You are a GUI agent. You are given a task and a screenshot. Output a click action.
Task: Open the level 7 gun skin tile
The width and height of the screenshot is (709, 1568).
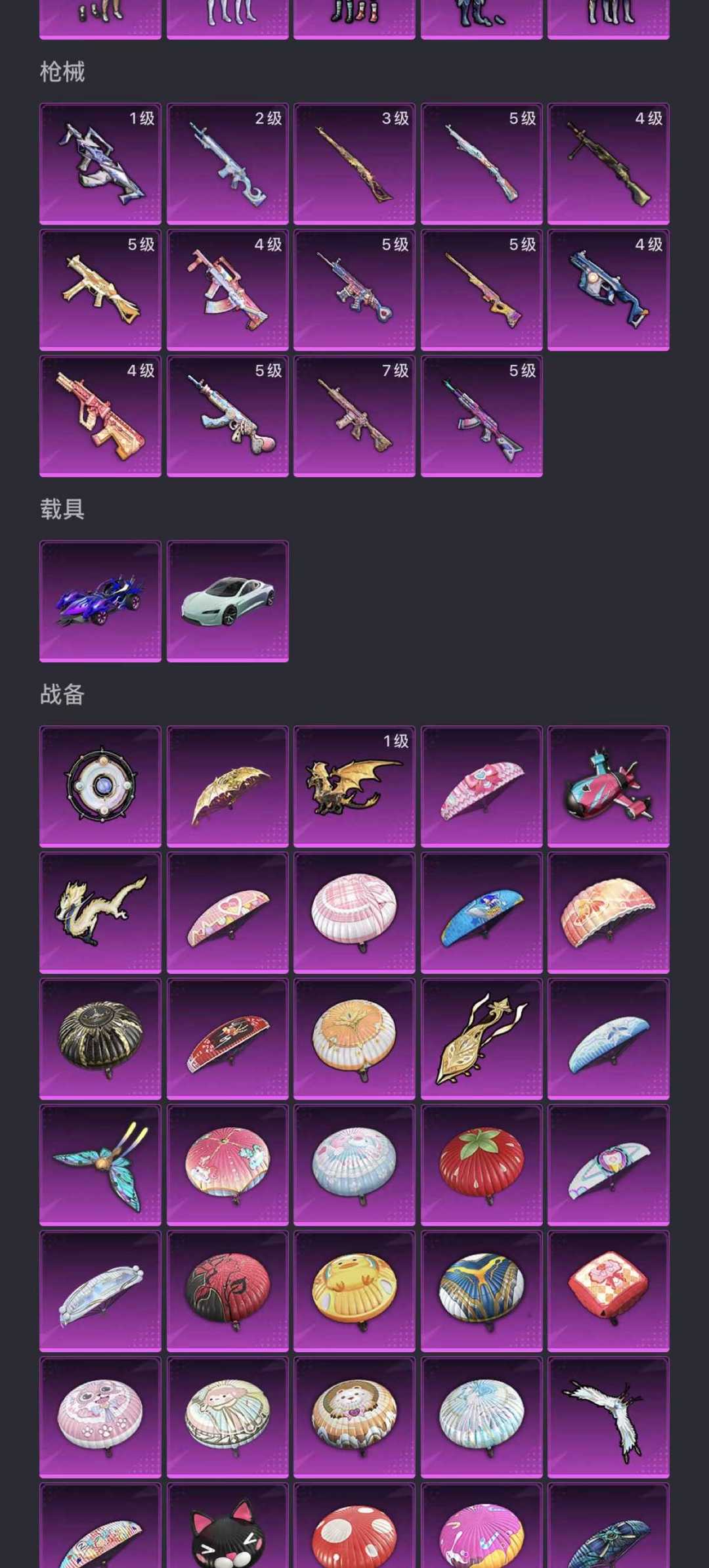coord(354,416)
